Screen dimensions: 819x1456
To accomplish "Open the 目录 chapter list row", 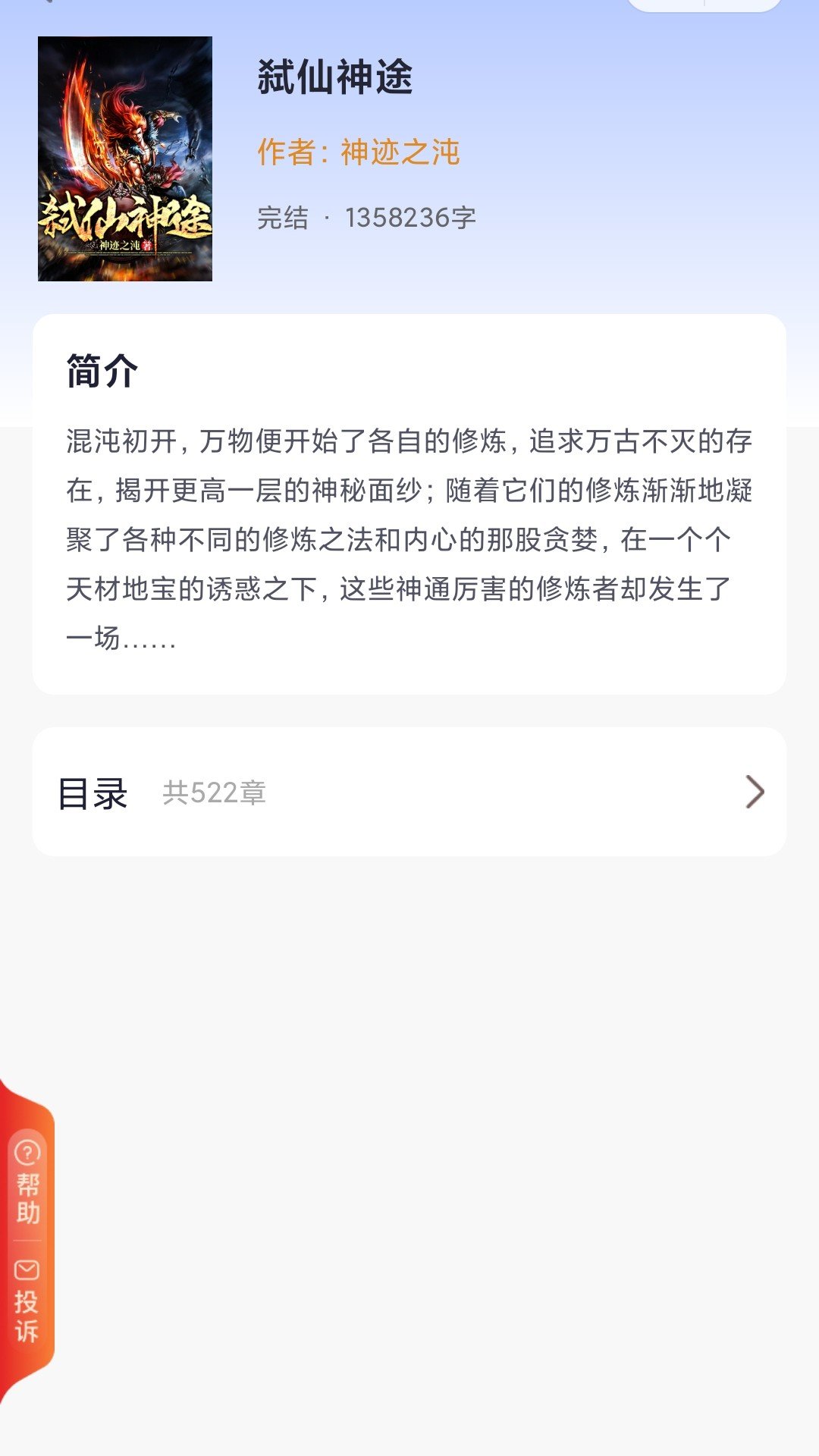I will point(409,792).
